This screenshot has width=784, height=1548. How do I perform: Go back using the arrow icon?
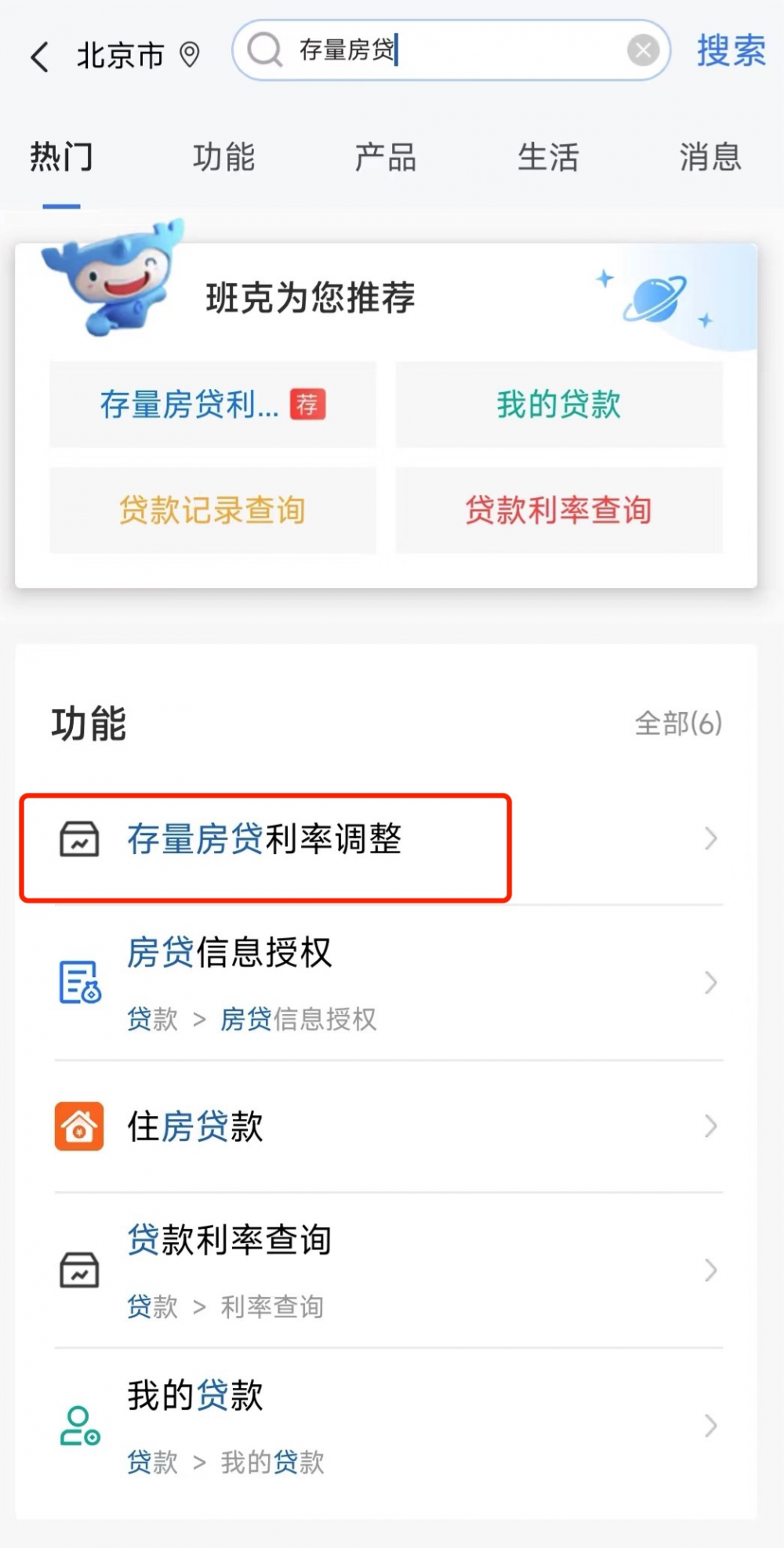(x=39, y=56)
